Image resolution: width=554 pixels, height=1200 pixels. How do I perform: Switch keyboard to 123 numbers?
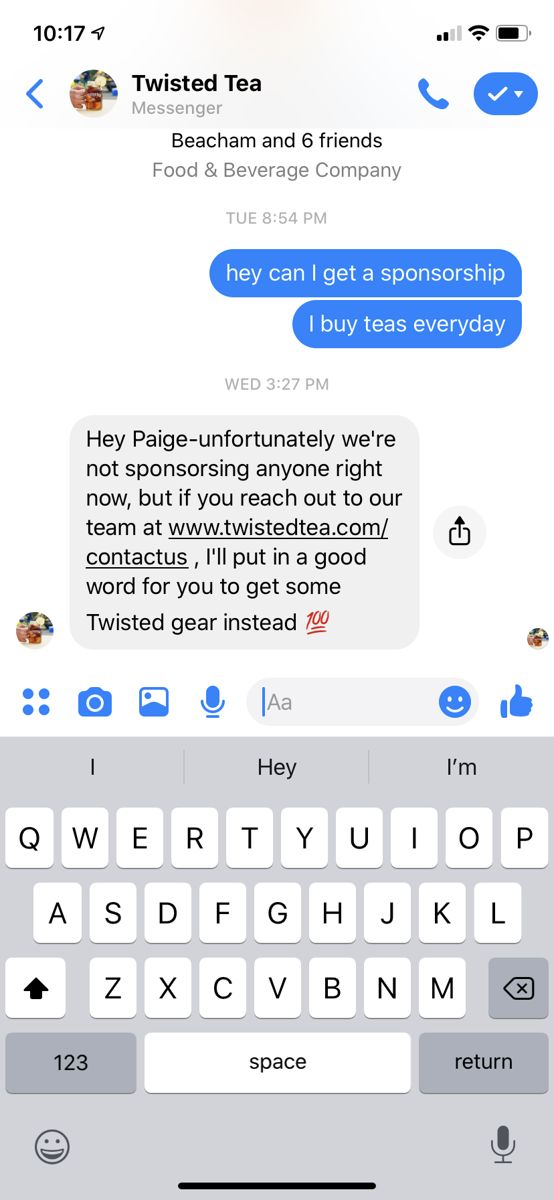(71, 1062)
